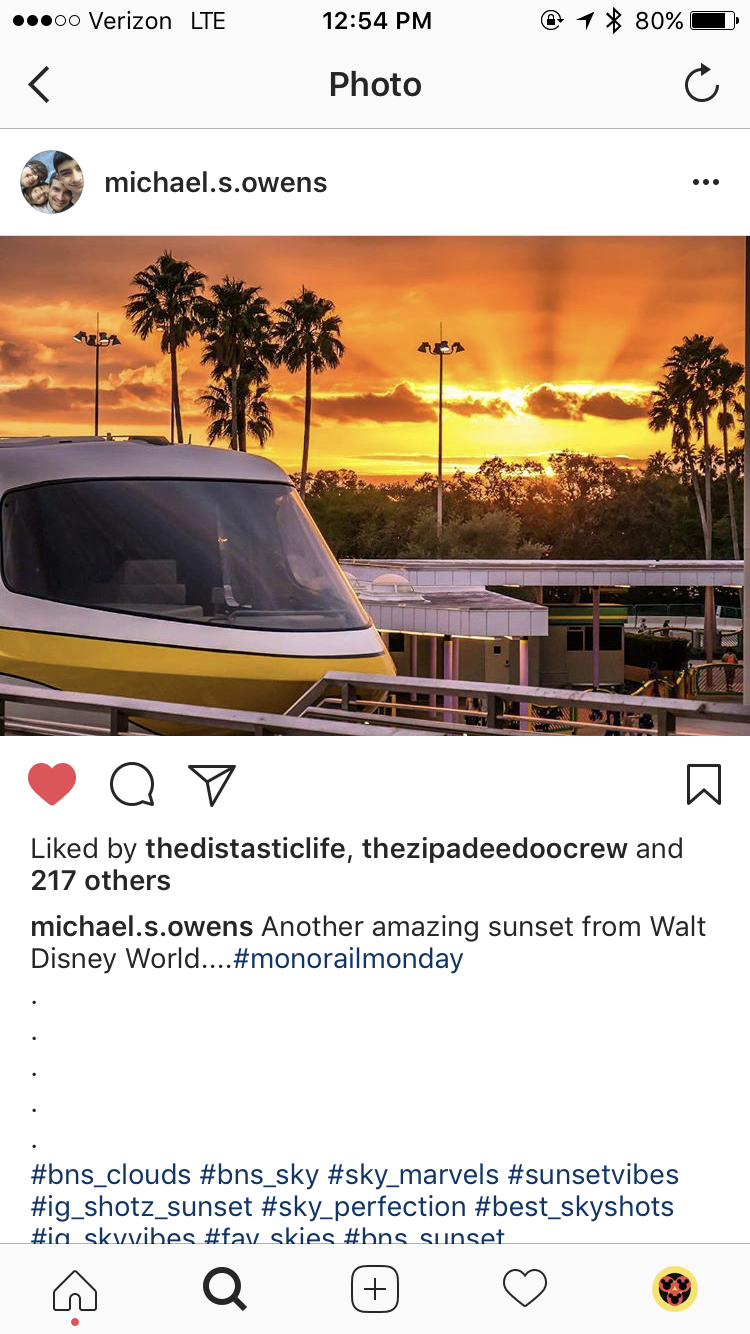The height and width of the screenshot is (1334, 750).
Task: Go back from the Photo screen
Action: pyautogui.click(x=38, y=84)
